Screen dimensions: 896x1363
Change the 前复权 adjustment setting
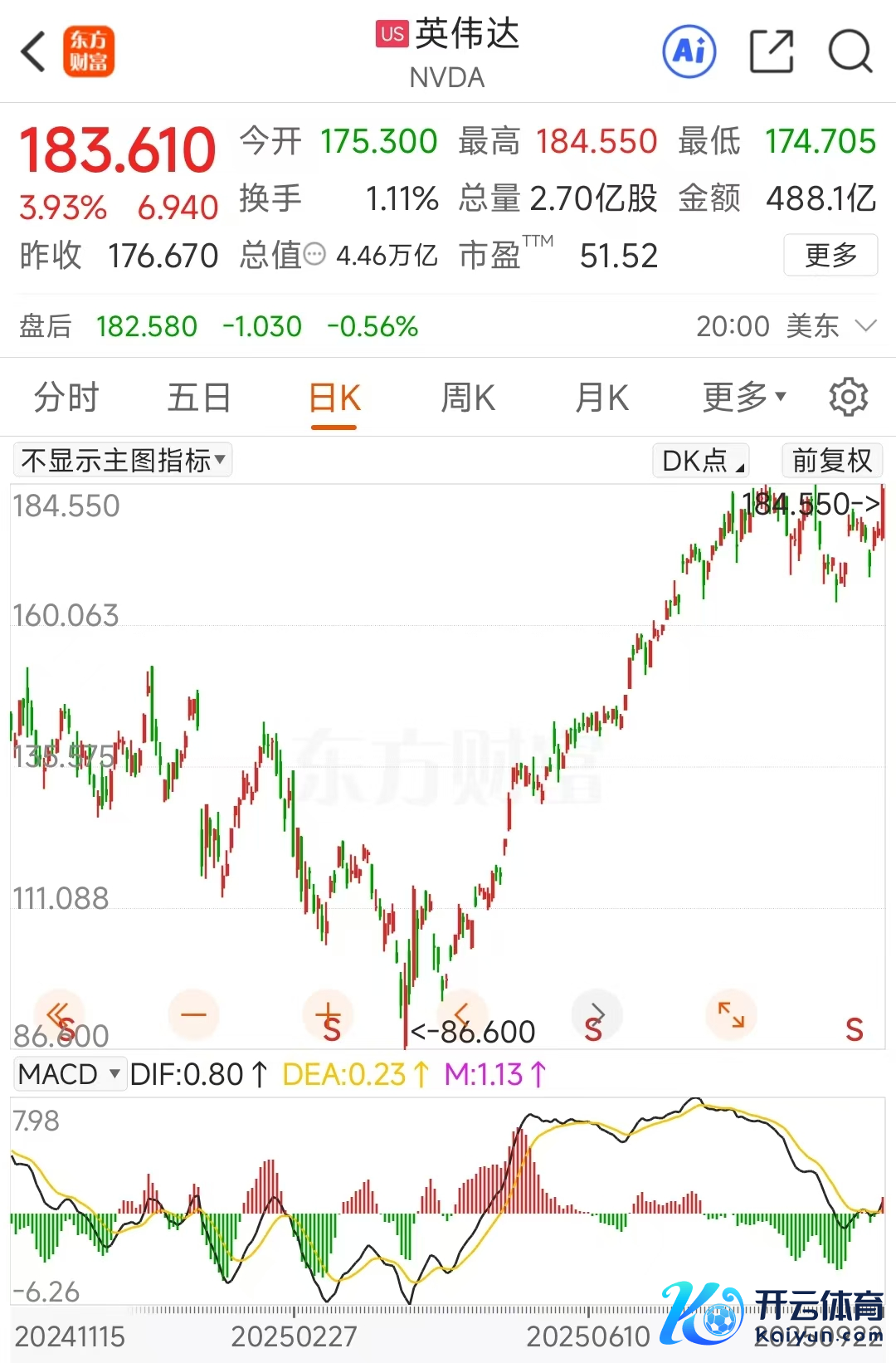click(831, 460)
